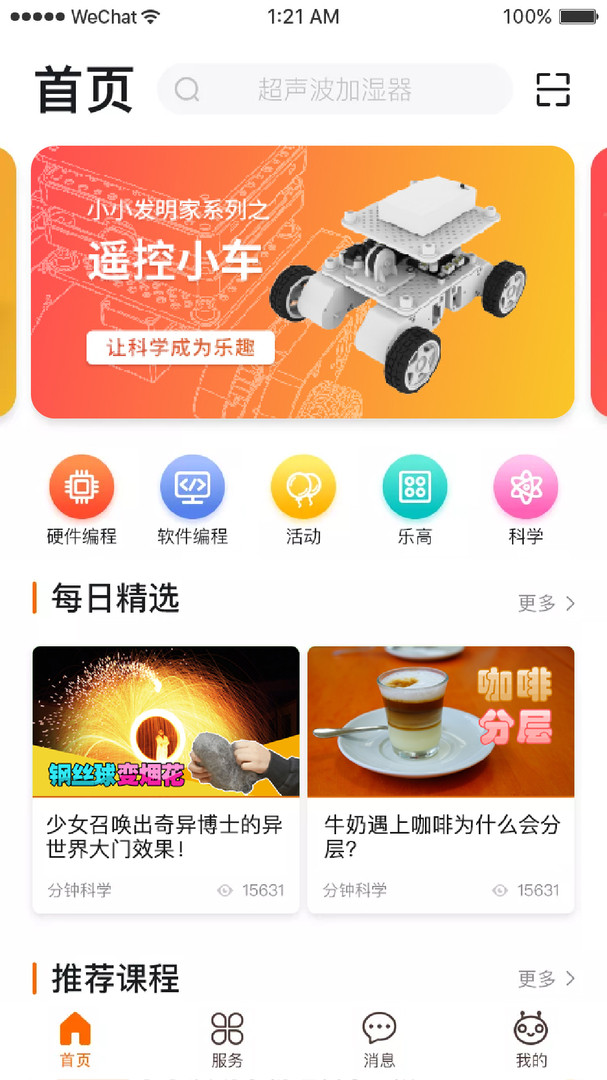Switch to the 消息 tab
The height and width of the screenshot is (1080, 607).
[379, 1039]
